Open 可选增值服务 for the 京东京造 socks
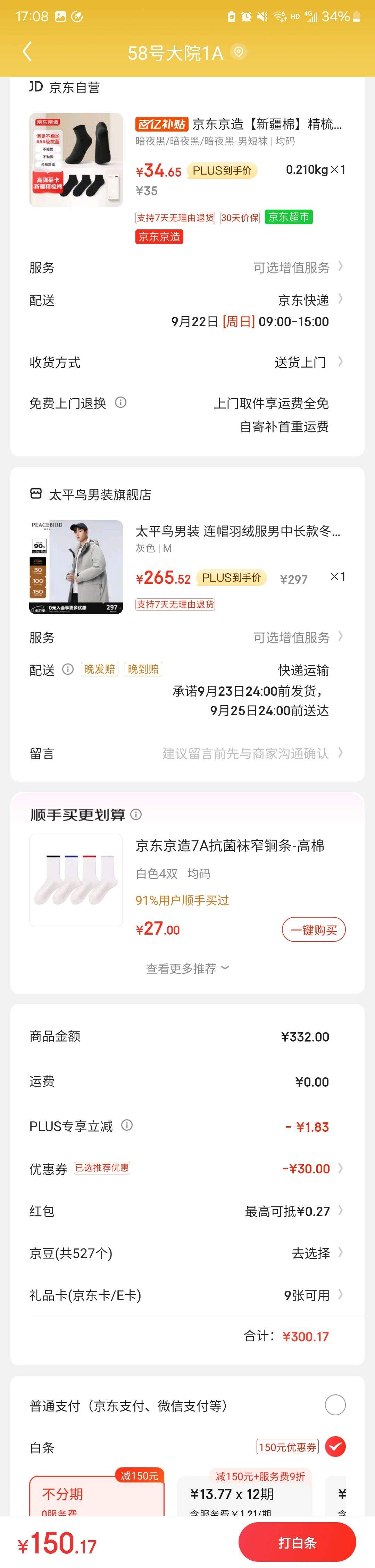 298,267
